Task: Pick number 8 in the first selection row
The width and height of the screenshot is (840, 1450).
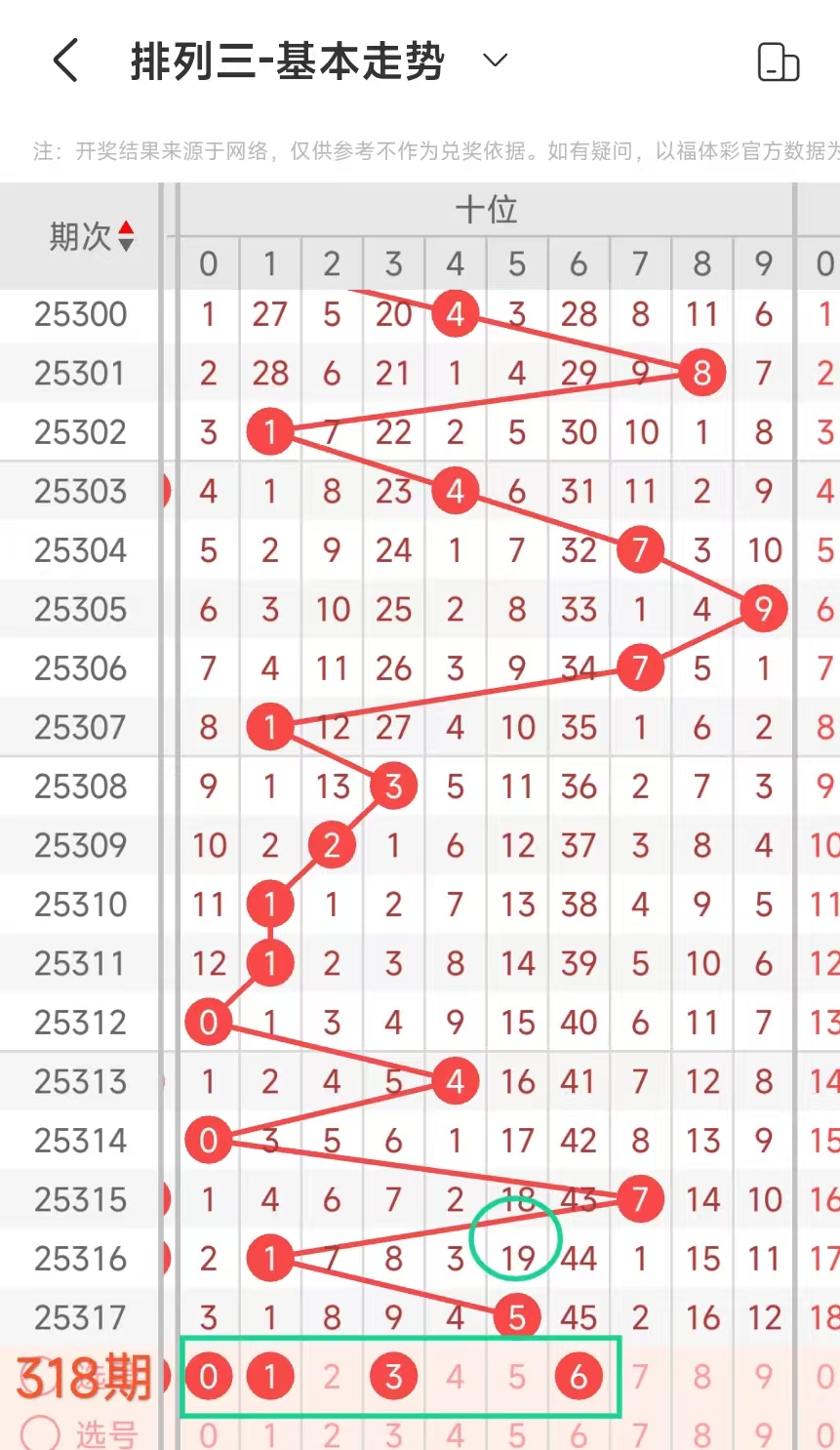Action: pyautogui.click(x=702, y=1377)
